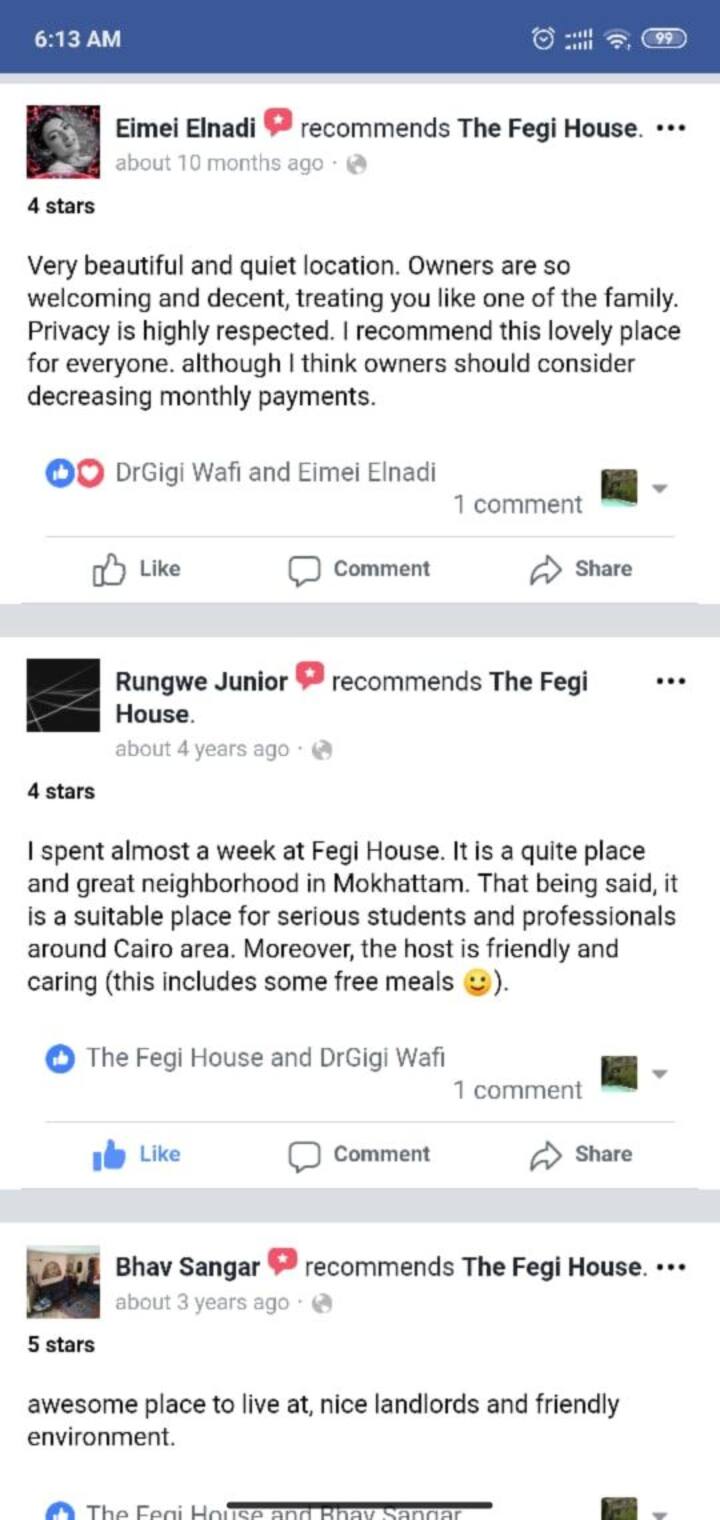
Task: Open Rungwe Junior's profile
Action: pos(201,682)
